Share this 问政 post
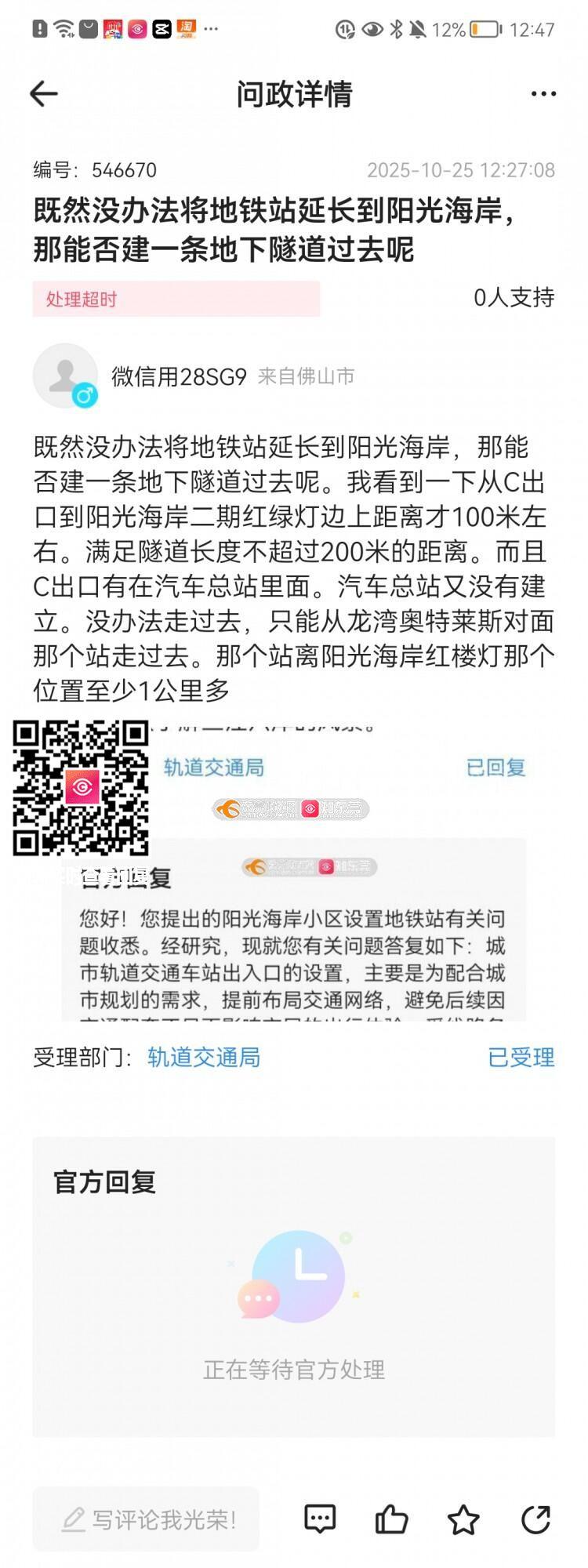The width and height of the screenshot is (588, 1568). tap(535, 1519)
